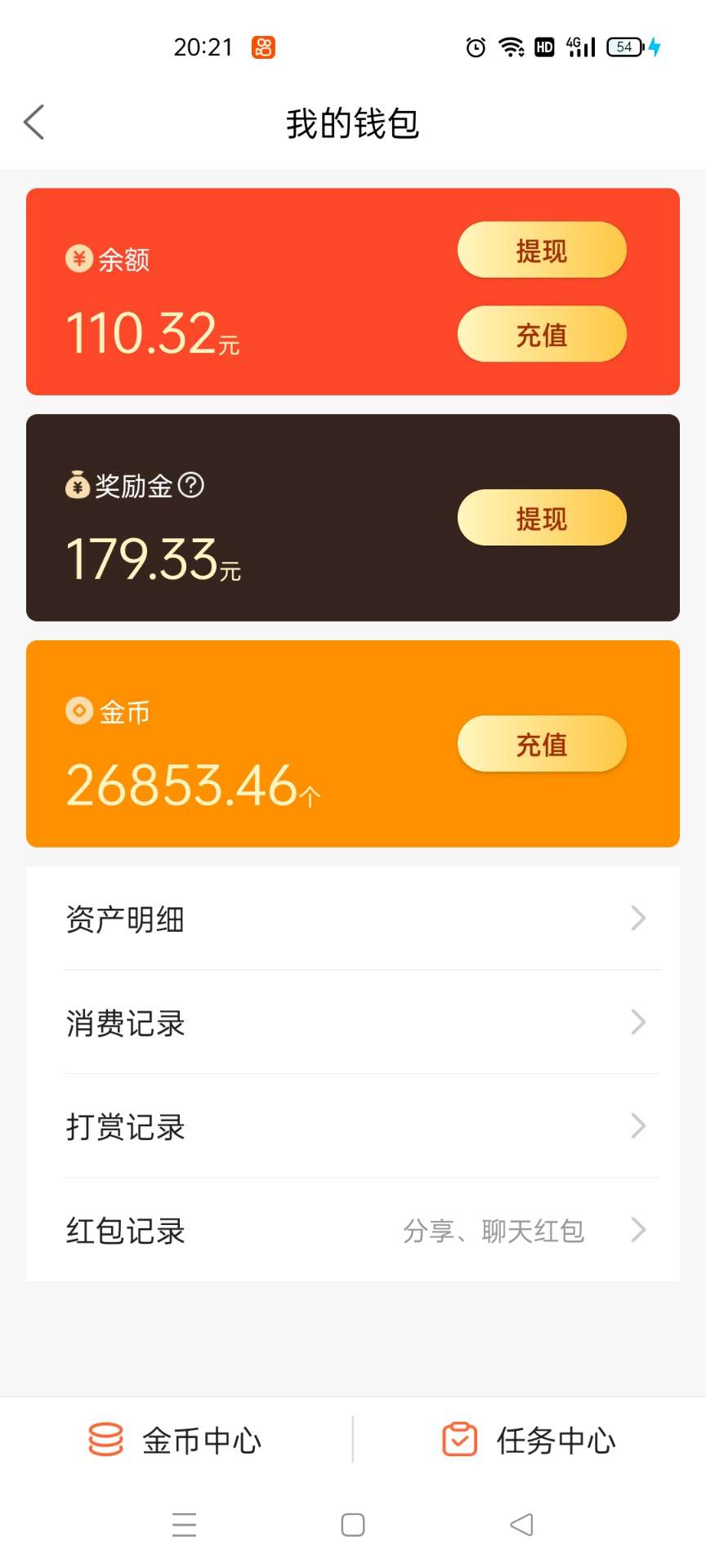
Task: Tap 充值 in the 余额 card
Action: [x=542, y=334]
